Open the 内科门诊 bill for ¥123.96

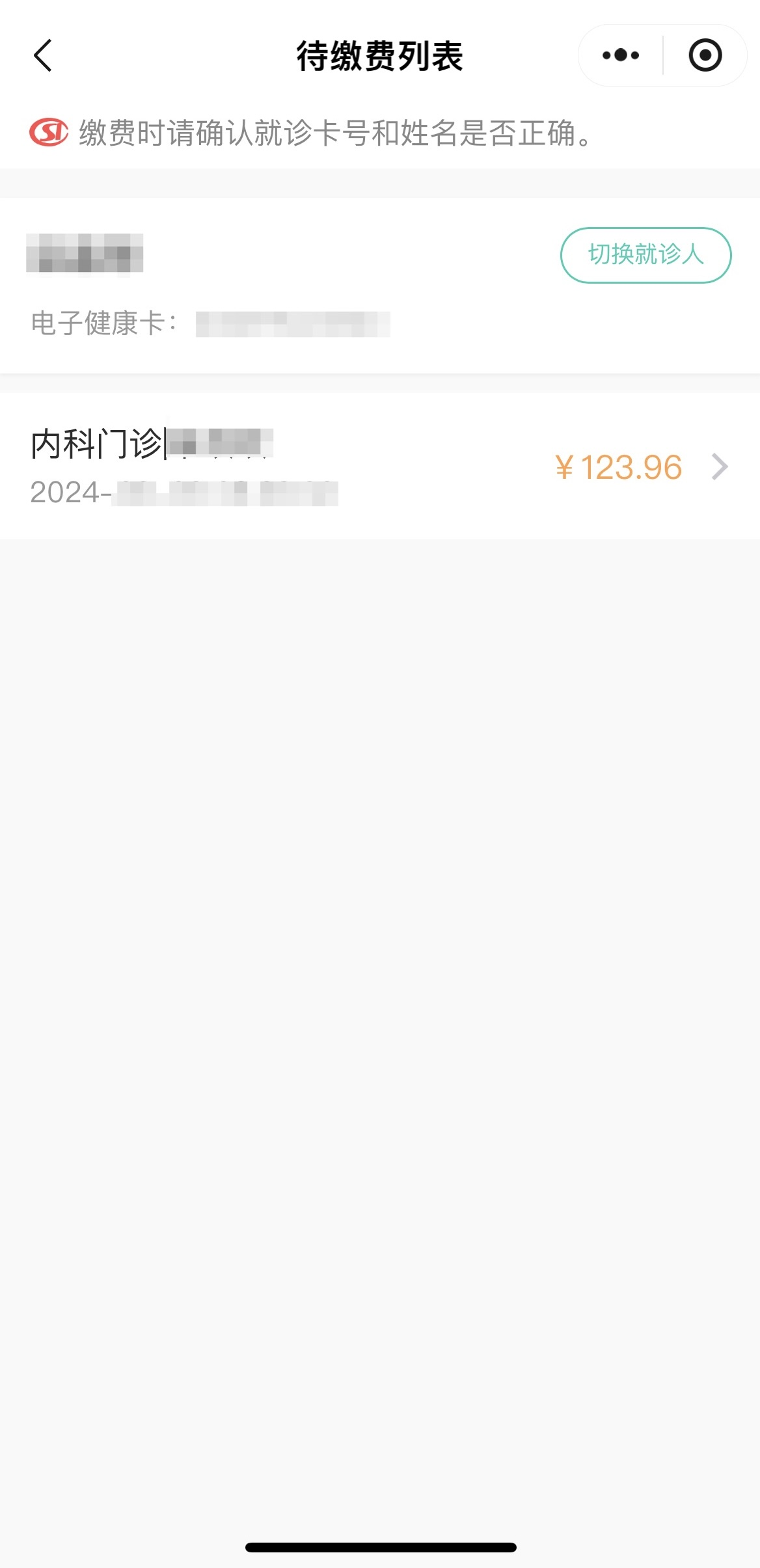pyautogui.click(x=380, y=466)
